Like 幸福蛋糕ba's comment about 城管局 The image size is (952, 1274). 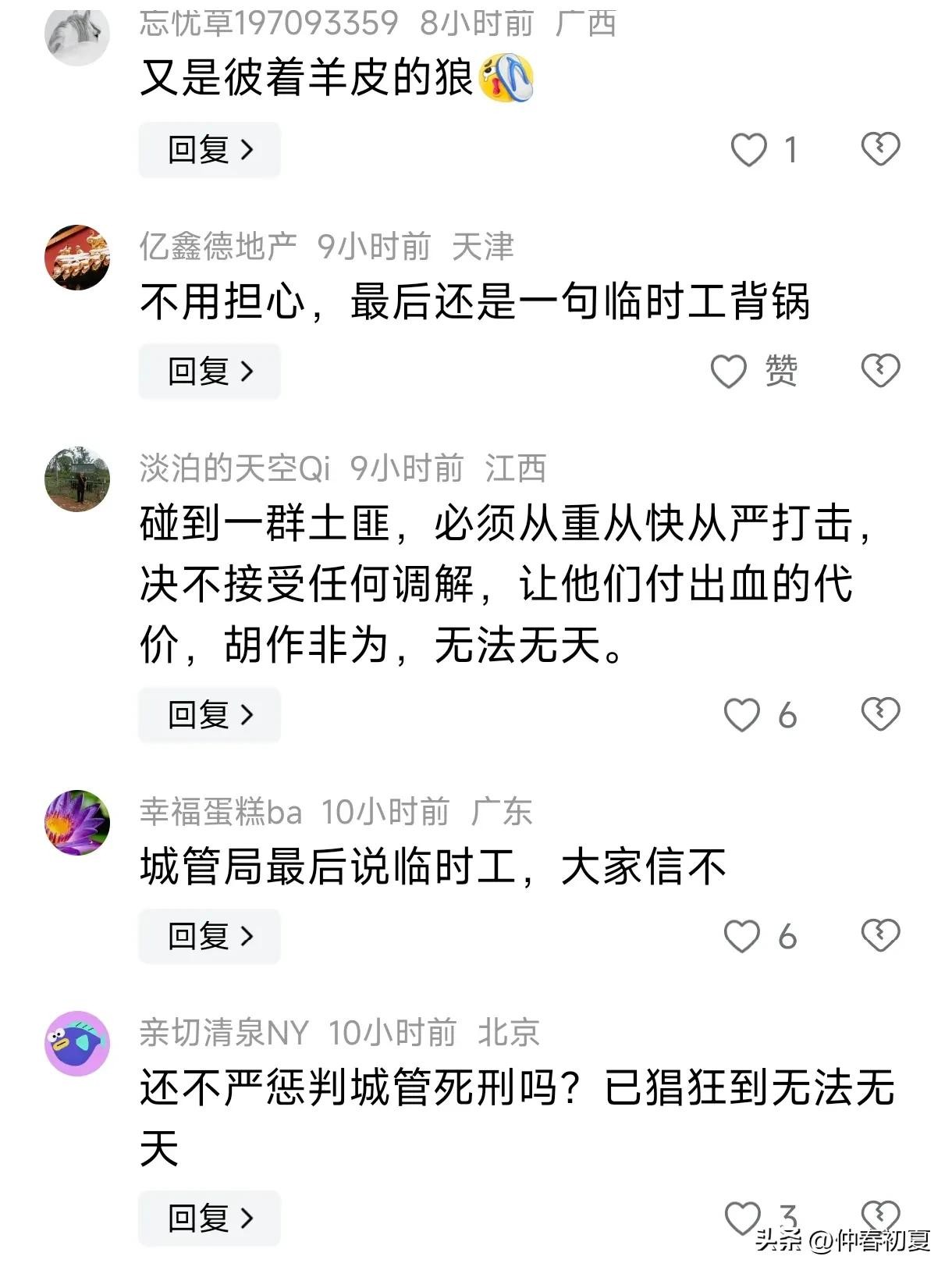[x=741, y=935]
